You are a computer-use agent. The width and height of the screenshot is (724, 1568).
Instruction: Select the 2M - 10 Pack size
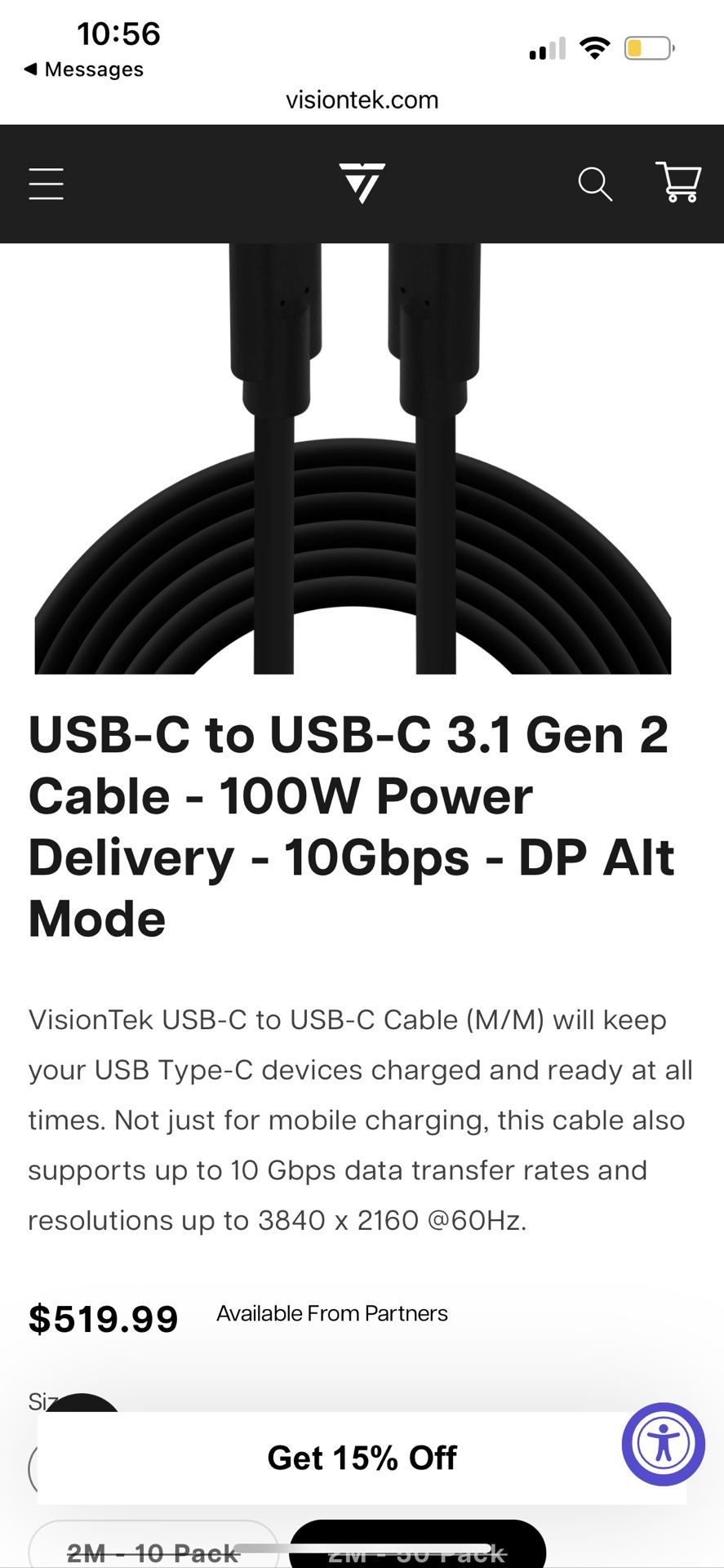[x=153, y=1547]
